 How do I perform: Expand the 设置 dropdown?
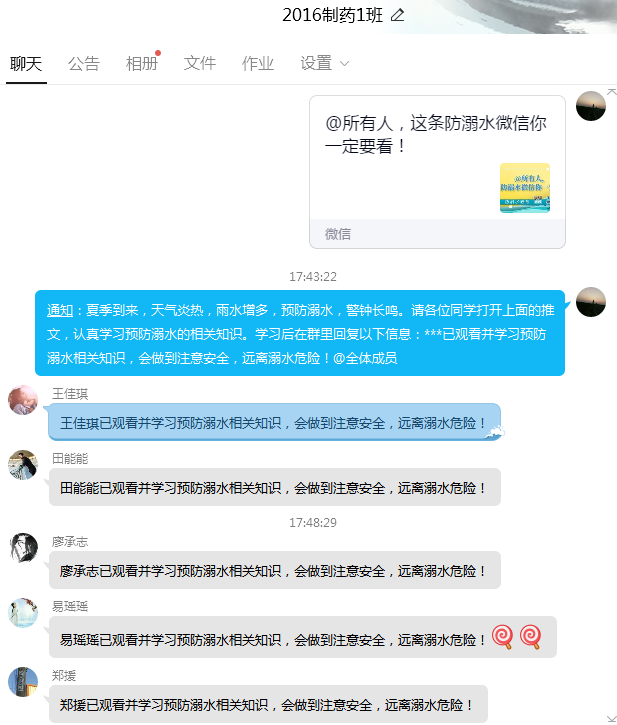point(325,63)
